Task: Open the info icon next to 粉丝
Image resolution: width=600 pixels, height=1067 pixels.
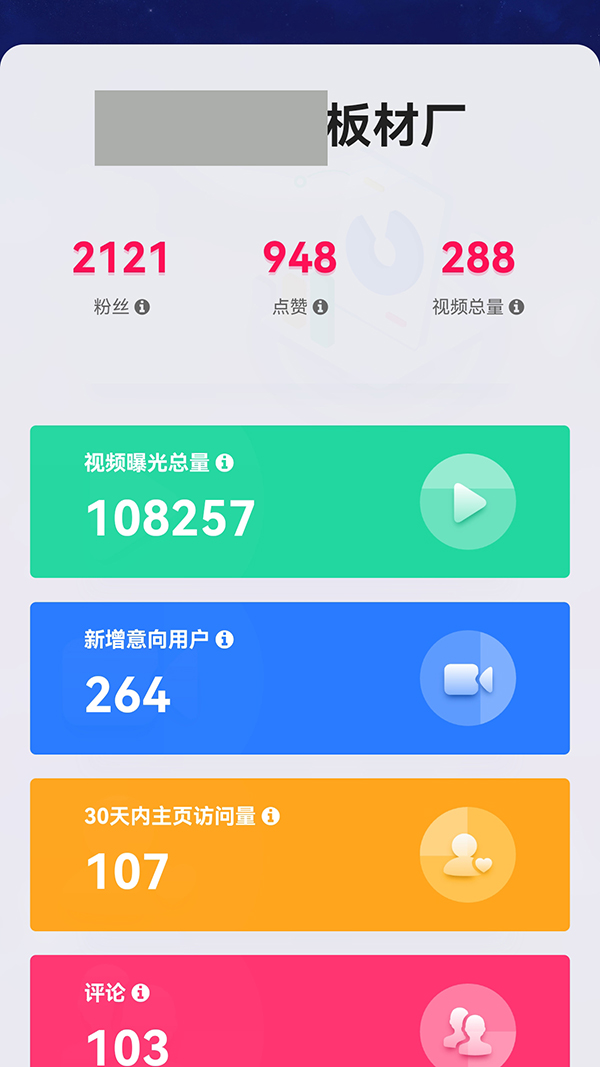Action: tap(142, 307)
